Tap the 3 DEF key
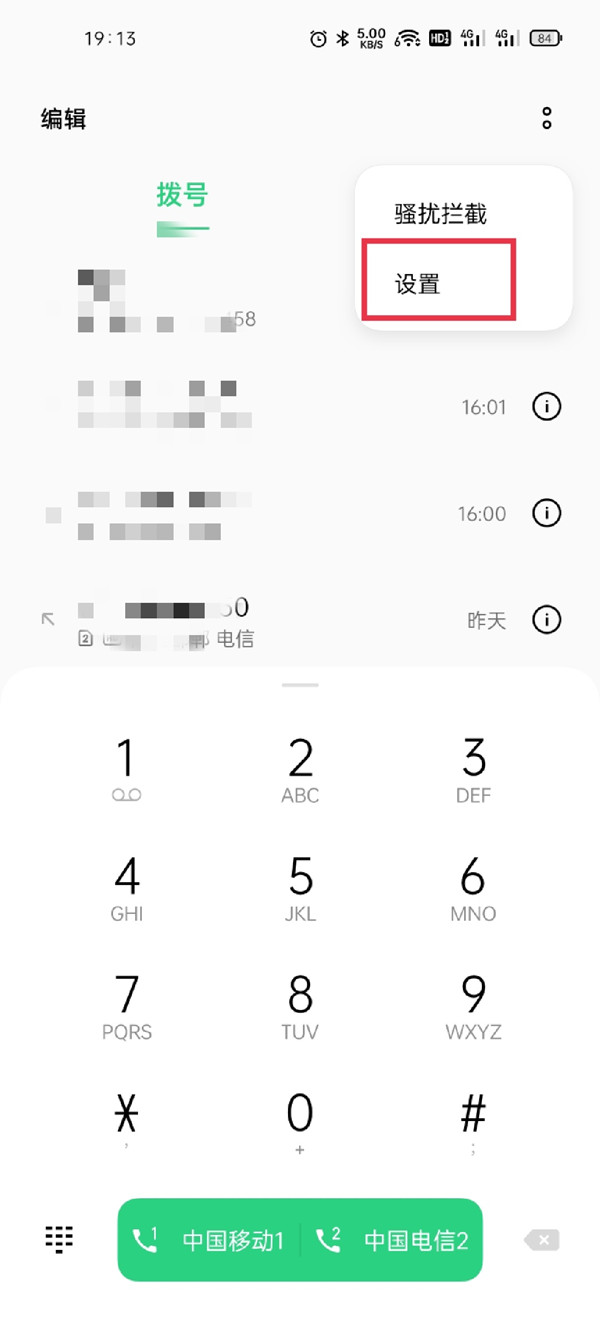The height and width of the screenshot is (1333, 600). point(473,768)
